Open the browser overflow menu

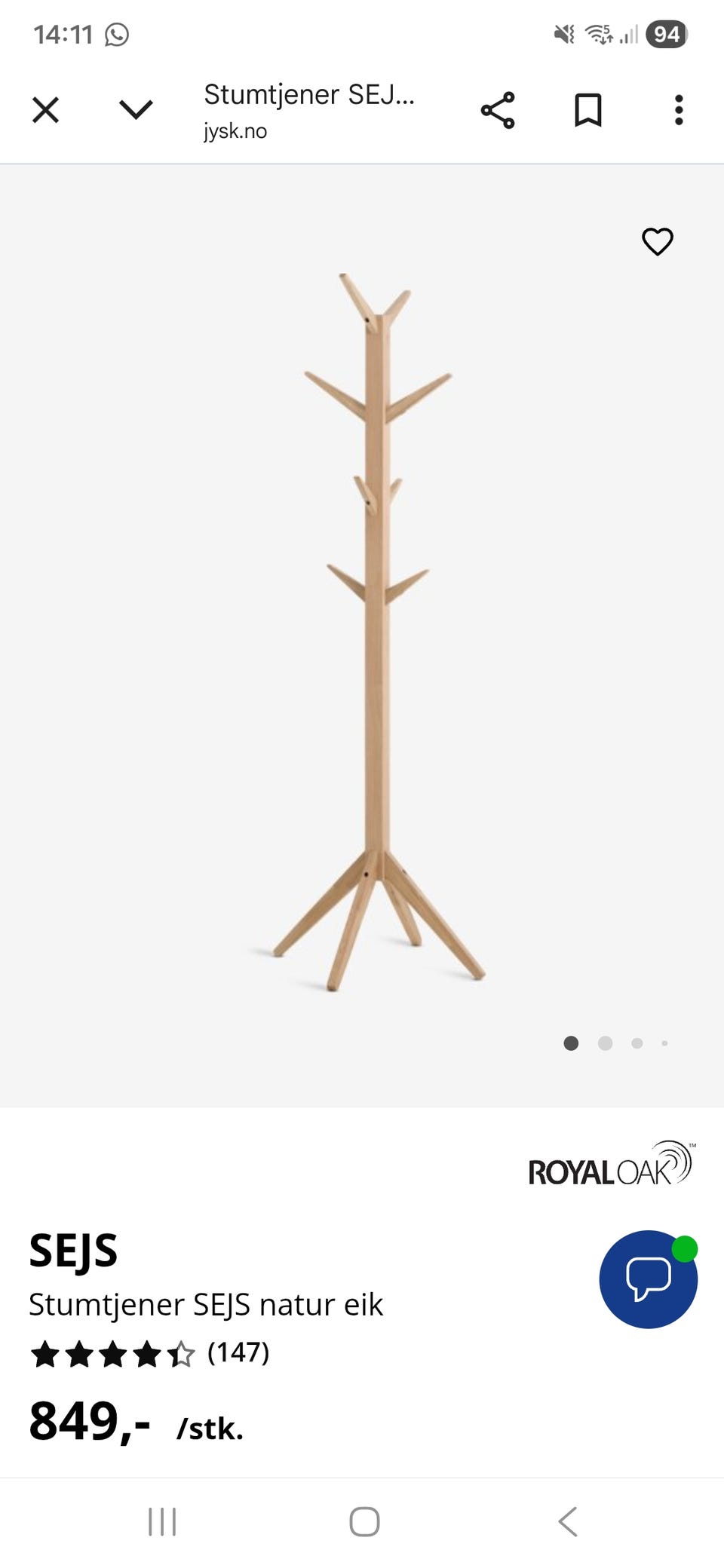[679, 110]
